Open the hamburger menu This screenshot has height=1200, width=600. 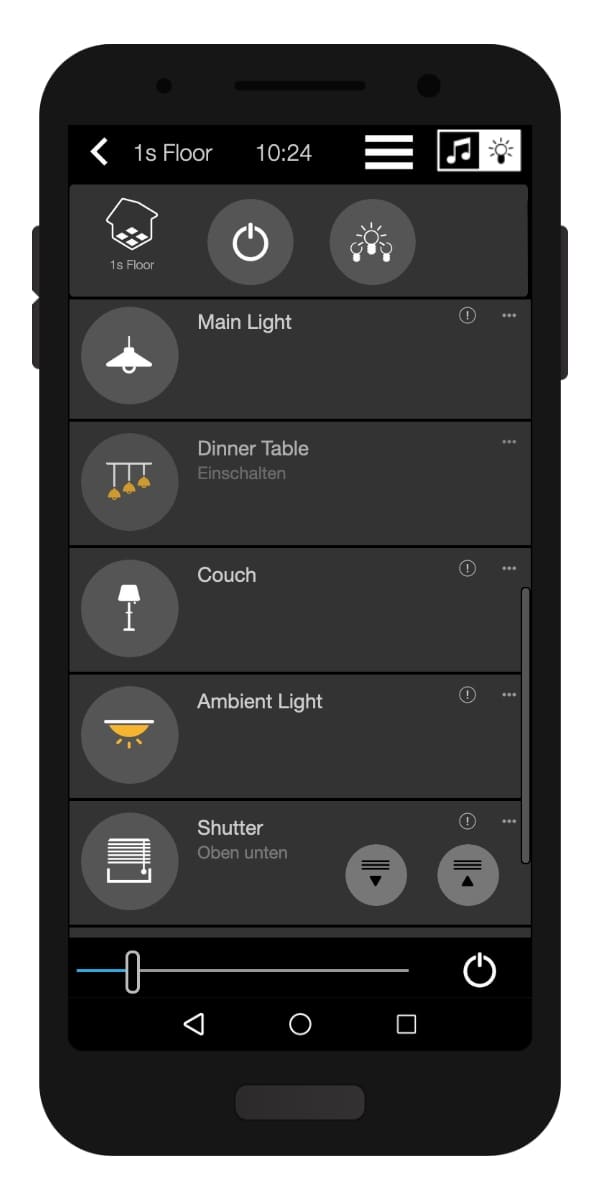coord(389,152)
